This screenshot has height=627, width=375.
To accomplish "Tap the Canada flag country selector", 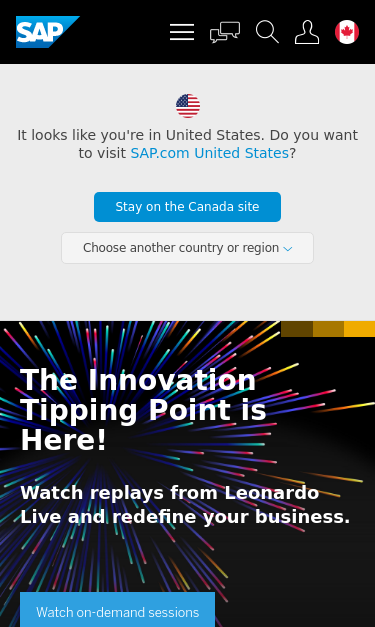I will (347, 32).
